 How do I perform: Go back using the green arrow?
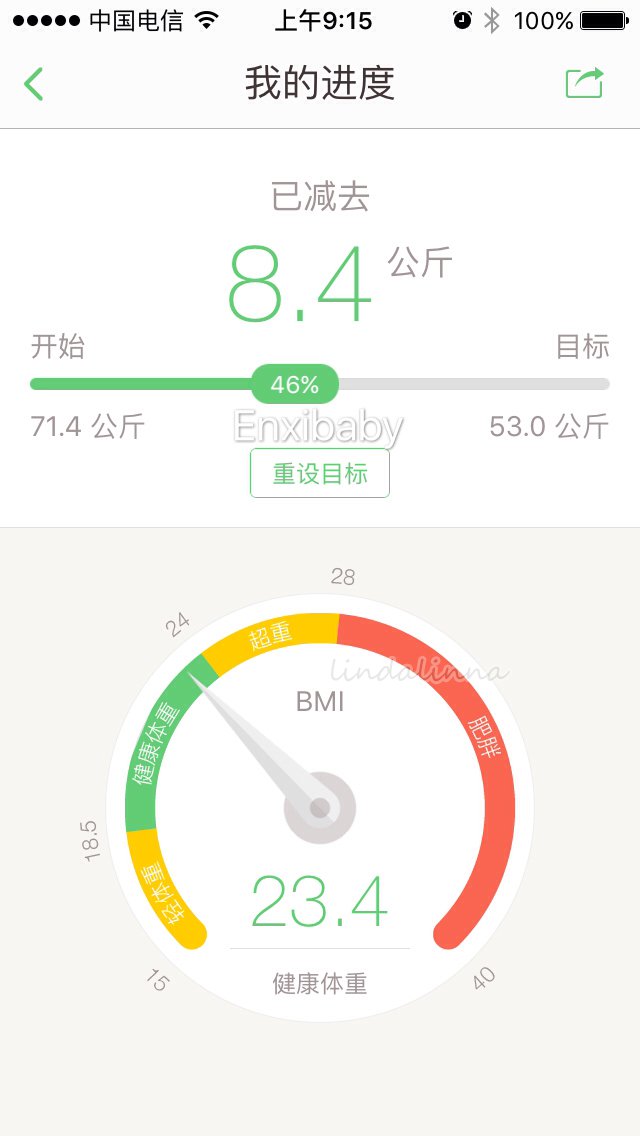coord(33,83)
